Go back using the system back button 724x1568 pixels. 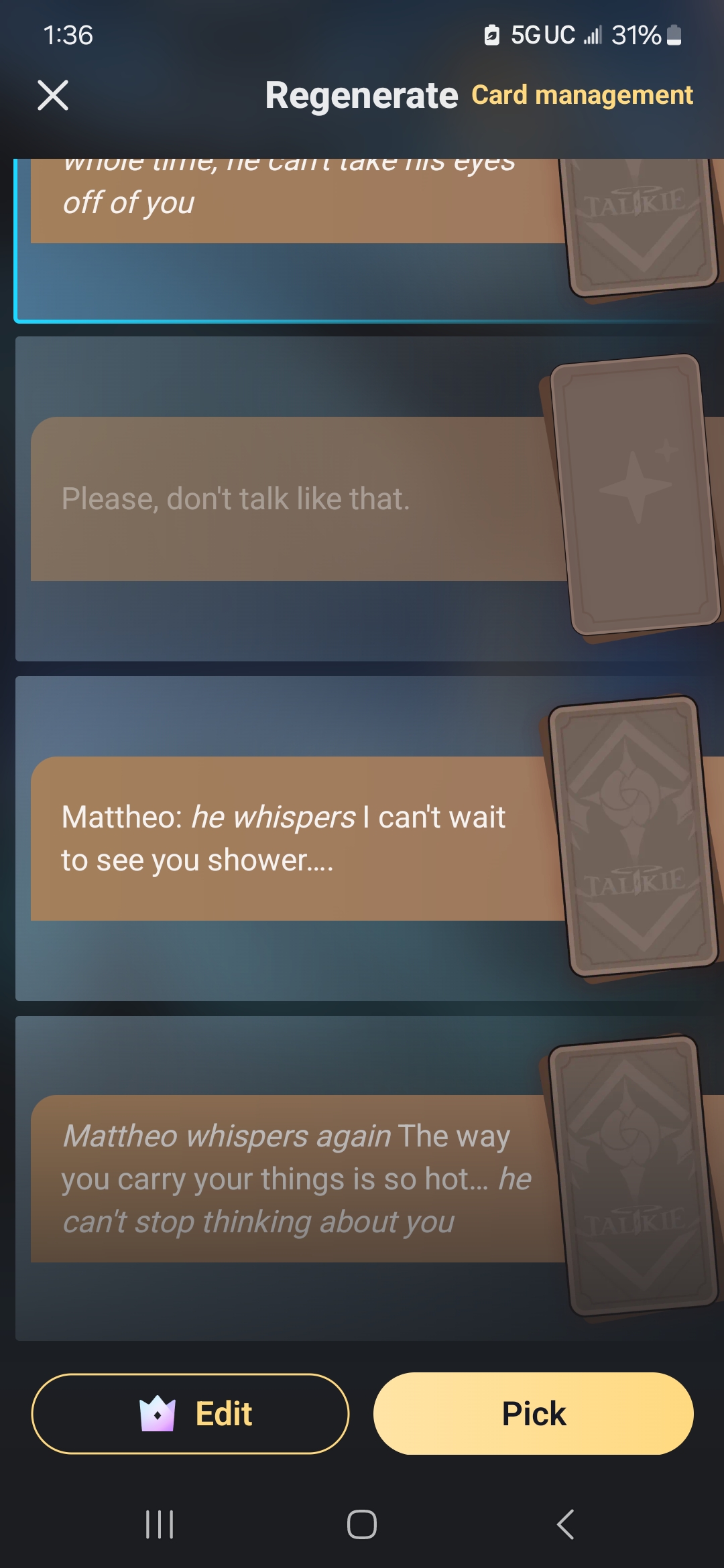[x=565, y=1524]
